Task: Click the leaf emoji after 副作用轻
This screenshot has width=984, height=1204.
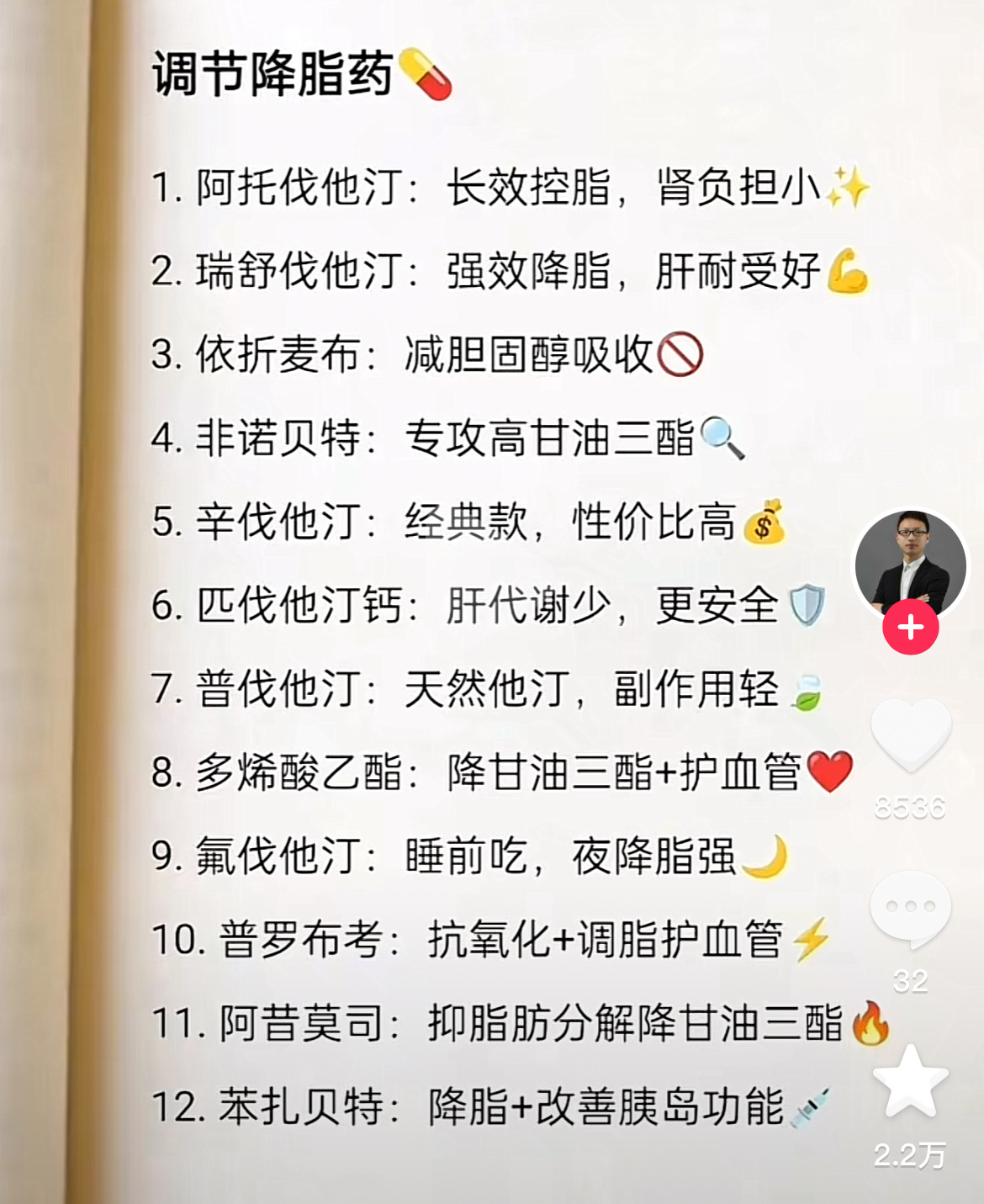Action: (808, 692)
